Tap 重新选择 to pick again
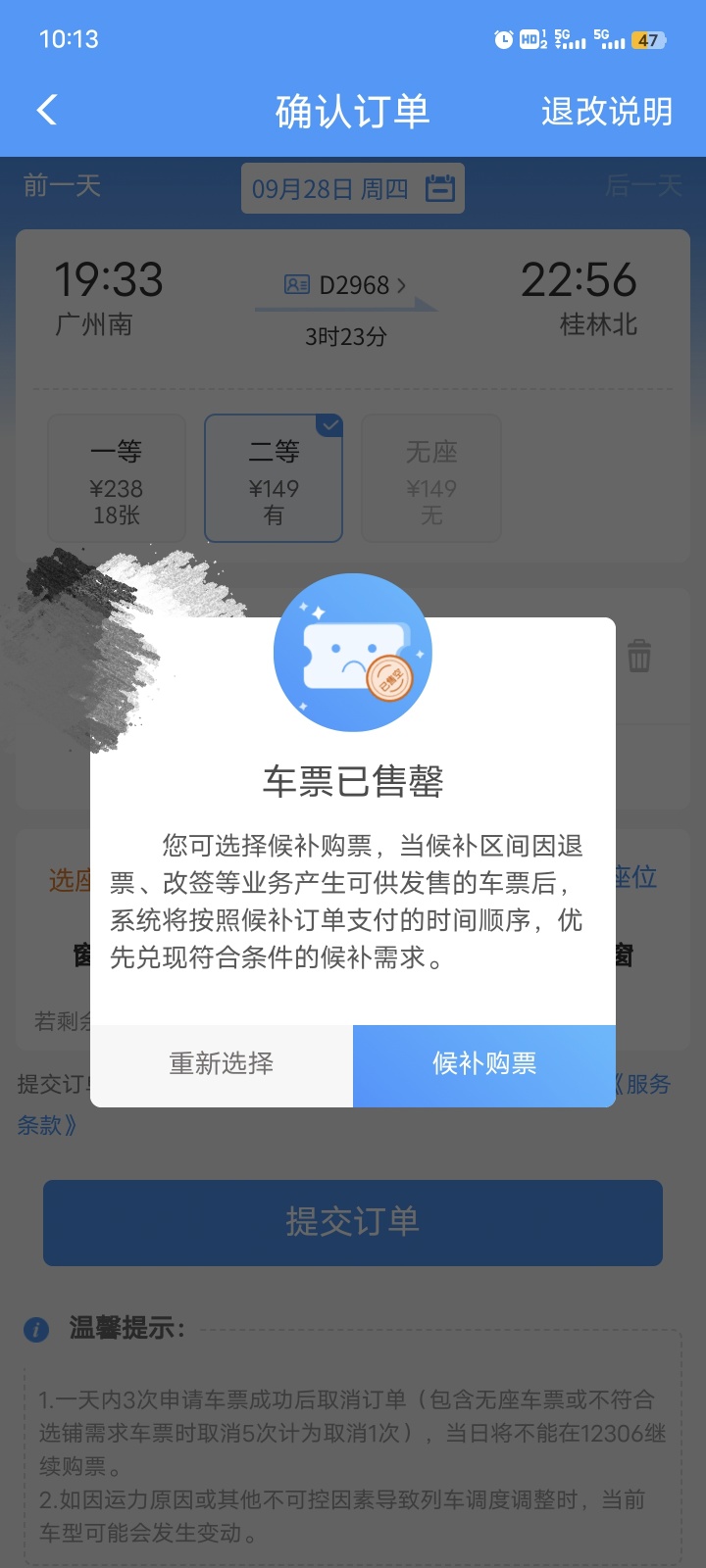This screenshot has height=1568, width=706. coord(222,1065)
